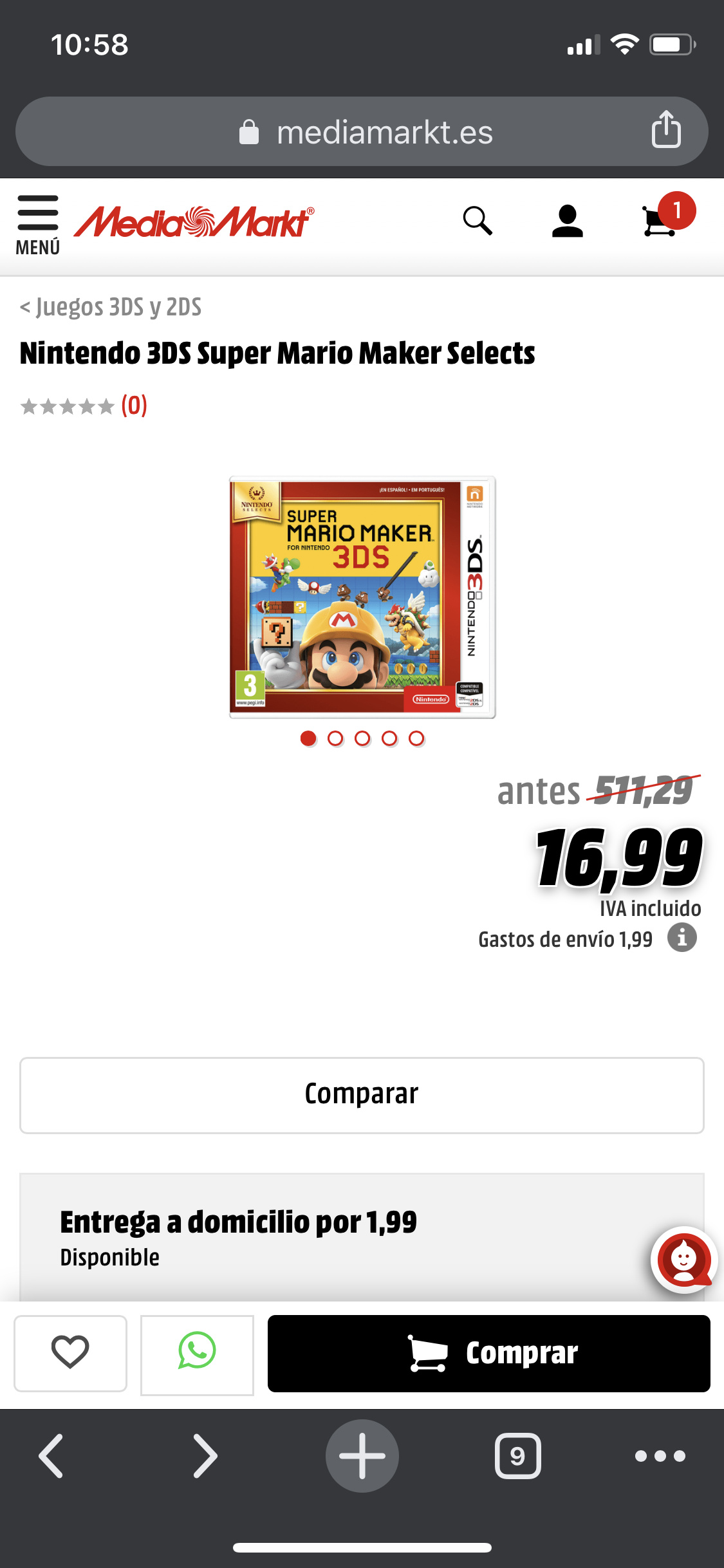Tap the mediamarkt.es address bar
The image size is (724, 1568).
362,131
